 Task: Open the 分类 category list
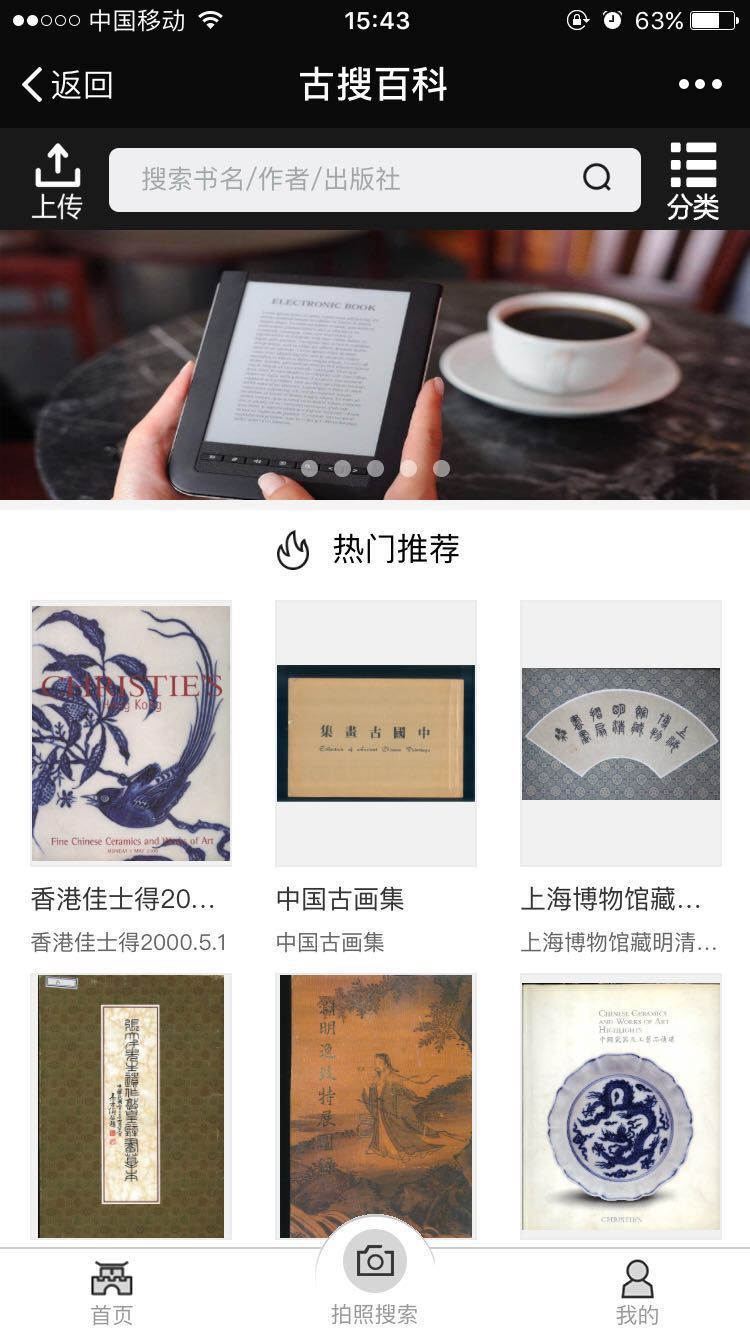click(693, 181)
